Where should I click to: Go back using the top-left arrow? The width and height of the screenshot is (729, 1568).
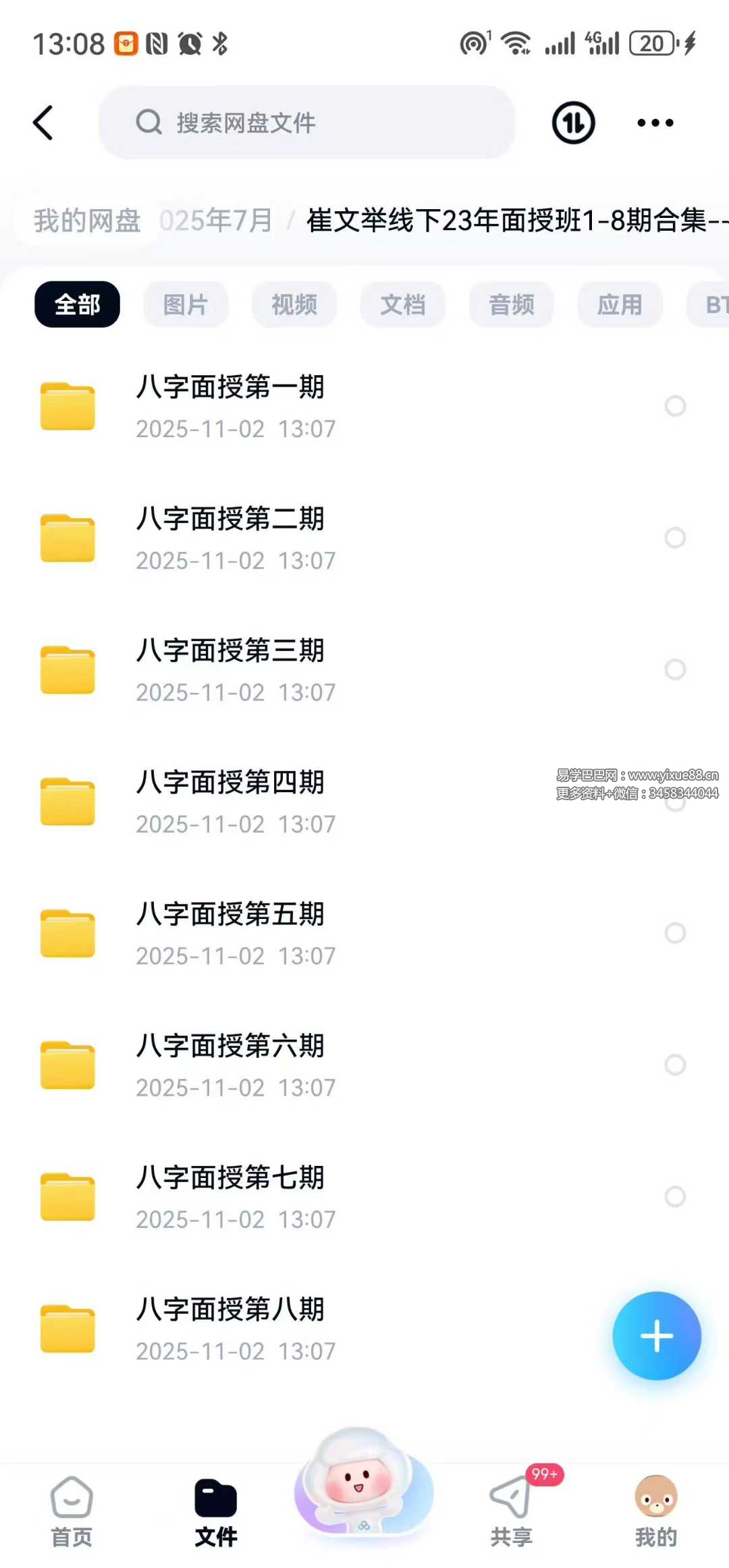pyautogui.click(x=43, y=123)
